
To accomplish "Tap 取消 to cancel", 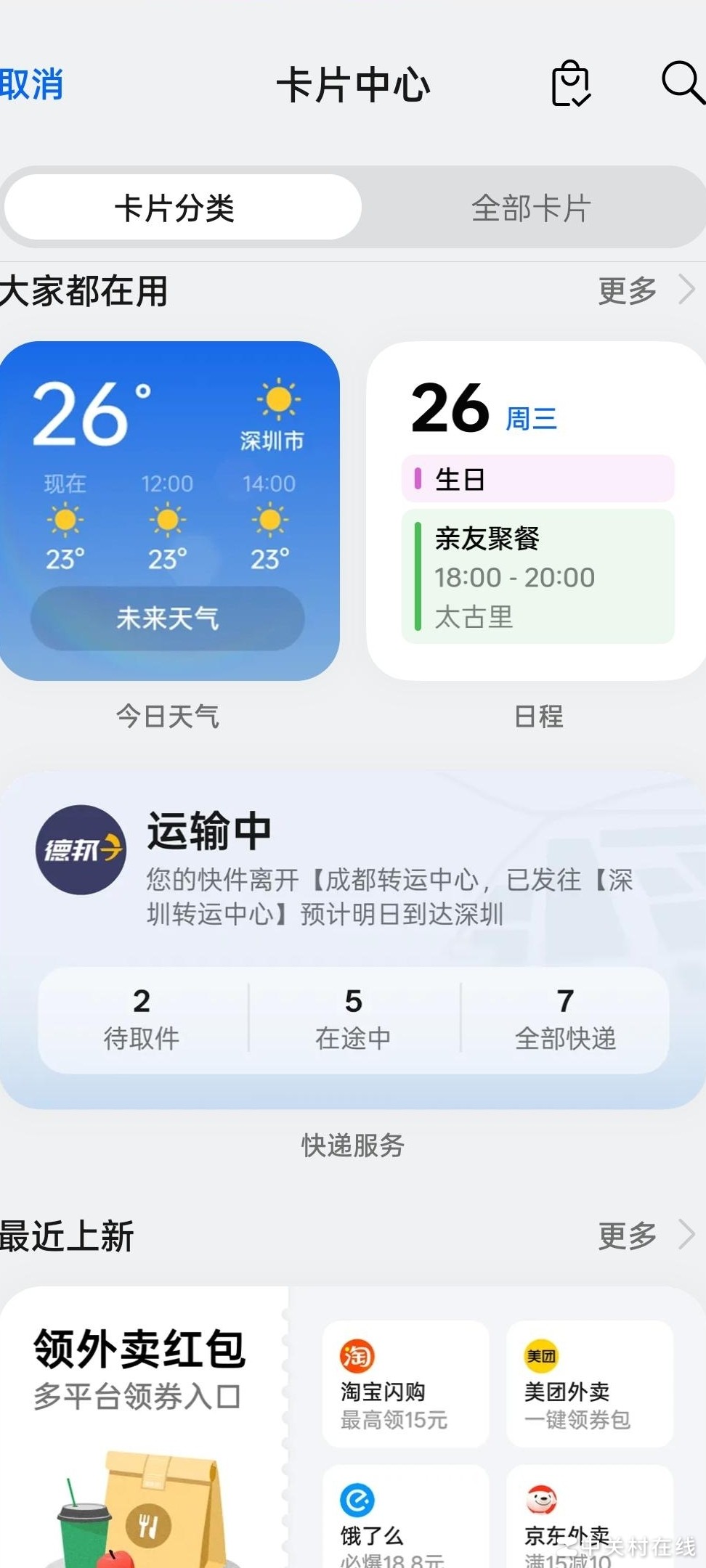I will coord(32,84).
